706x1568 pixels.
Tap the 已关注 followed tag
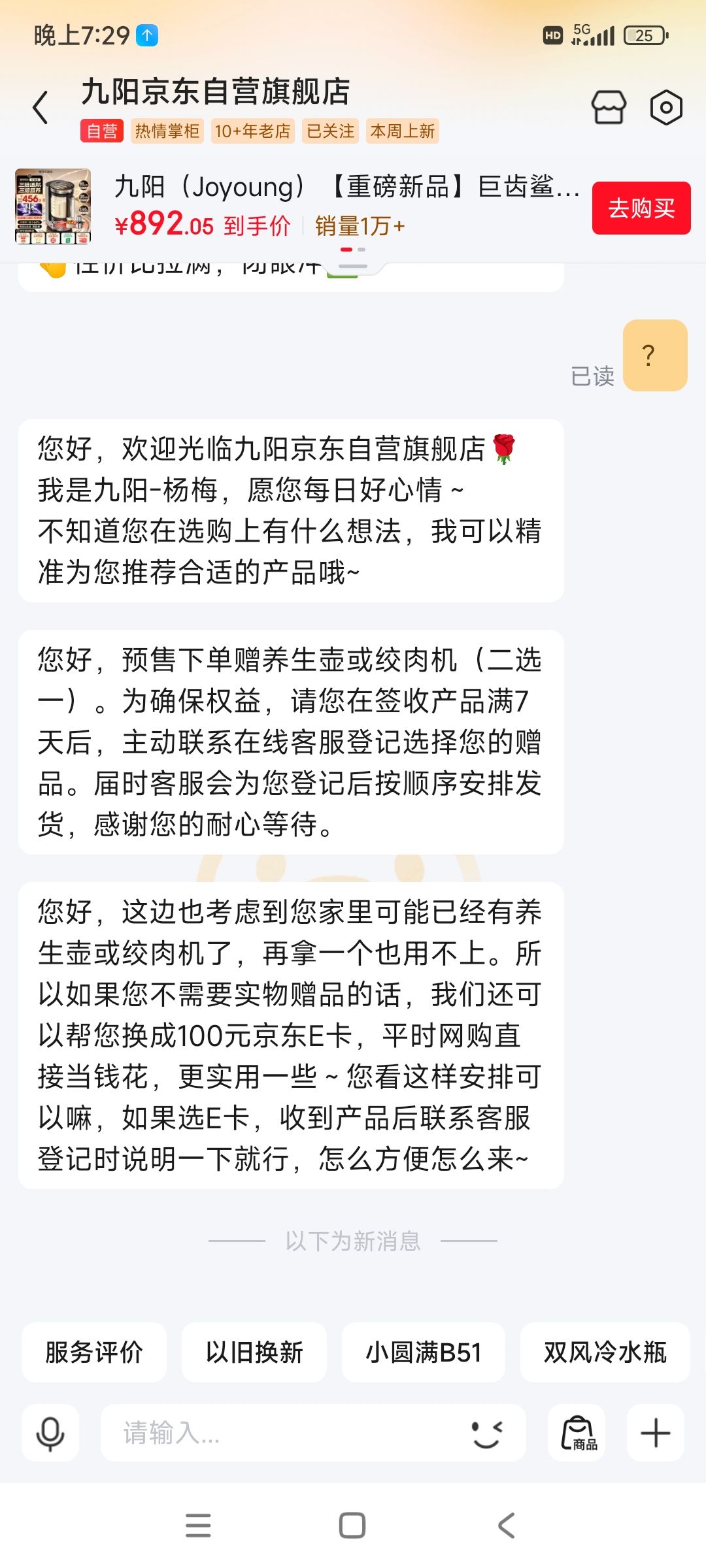pos(330,131)
